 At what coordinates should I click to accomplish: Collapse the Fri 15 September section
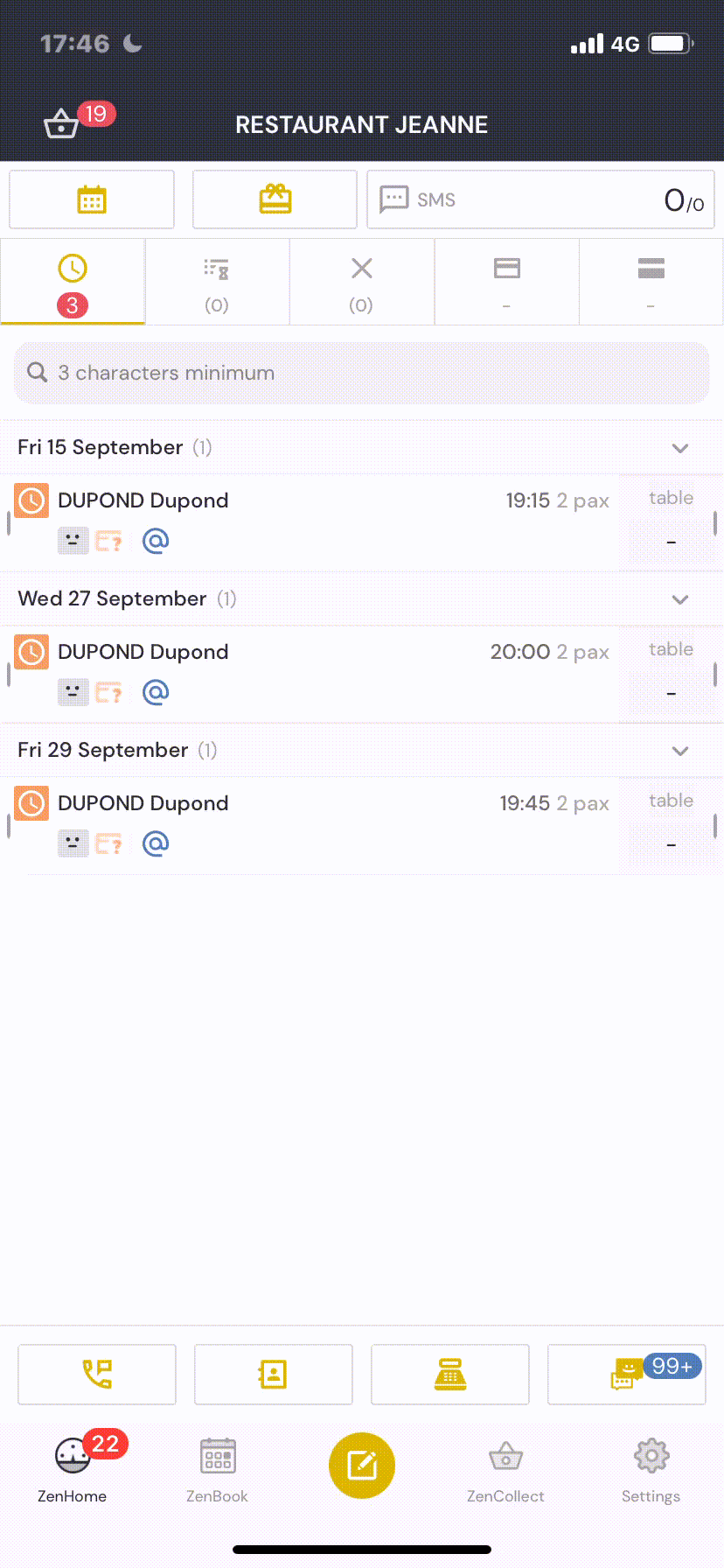tap(680, 448)
